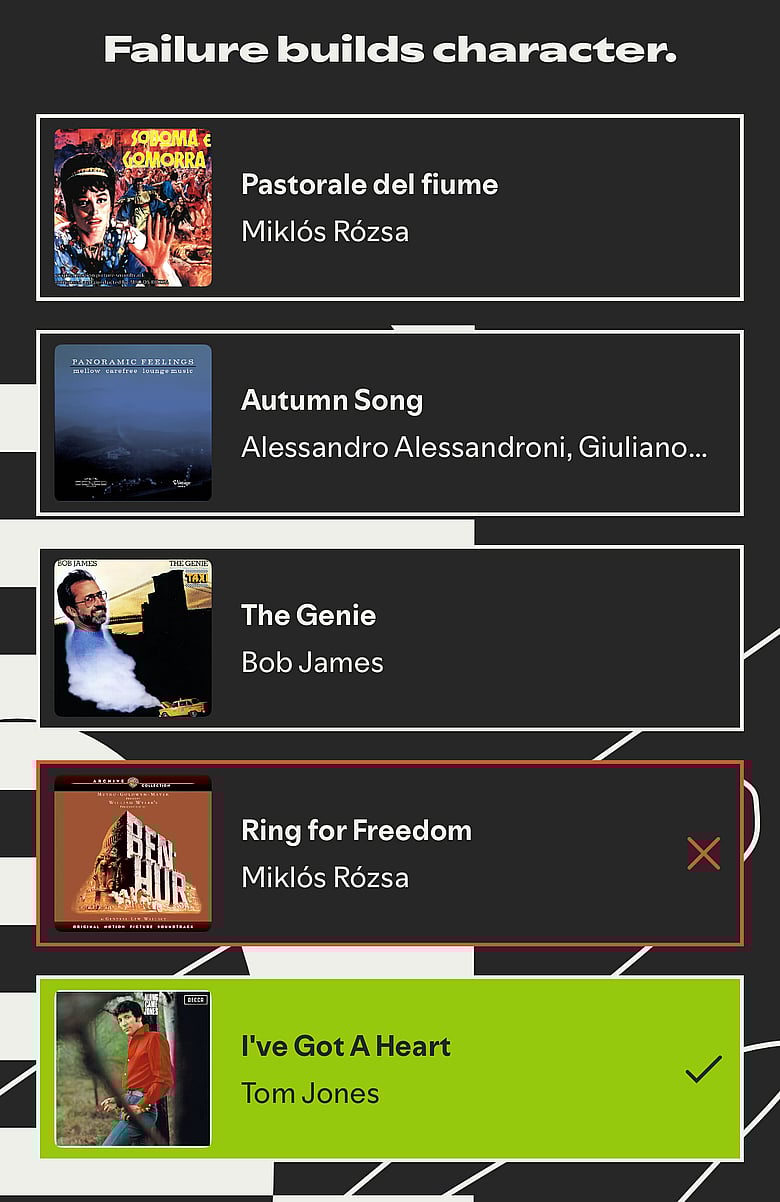Screen dimensions: 780x1202
Task: Tap the Ring for Freedom option
Action: pyautogui.click(x=390, y=853)
